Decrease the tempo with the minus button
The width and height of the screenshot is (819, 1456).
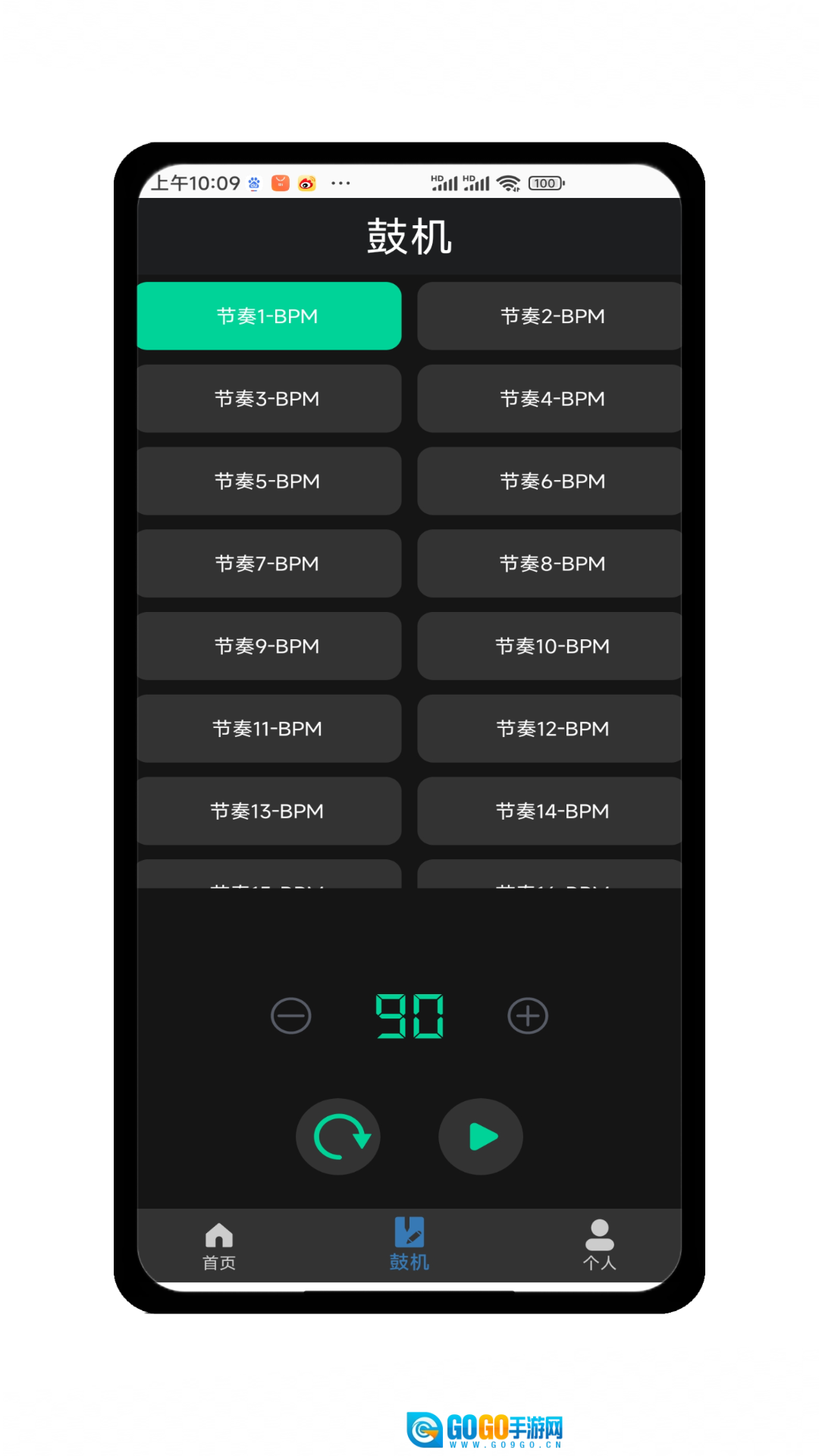(291, 1016)
